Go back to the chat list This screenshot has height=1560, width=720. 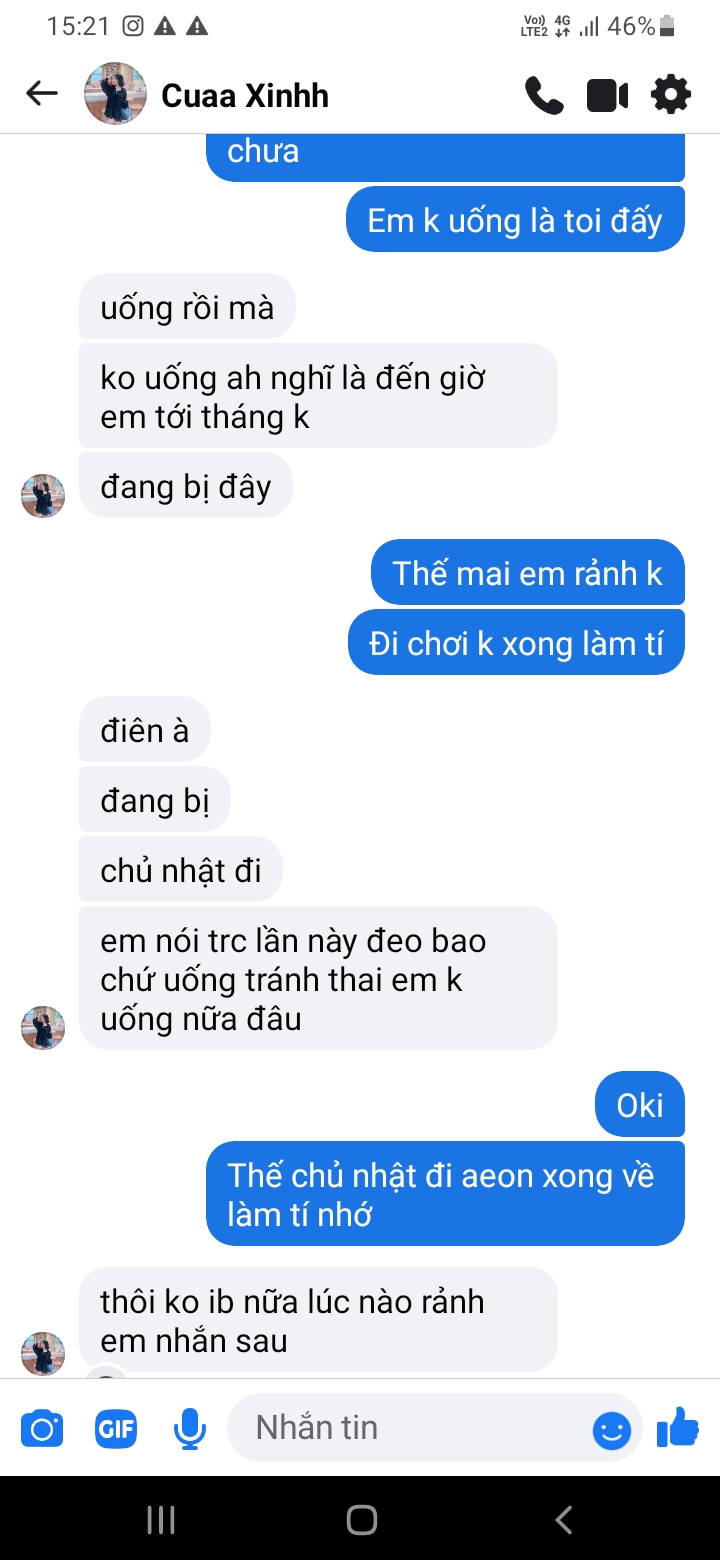click(x=42, y=94)
